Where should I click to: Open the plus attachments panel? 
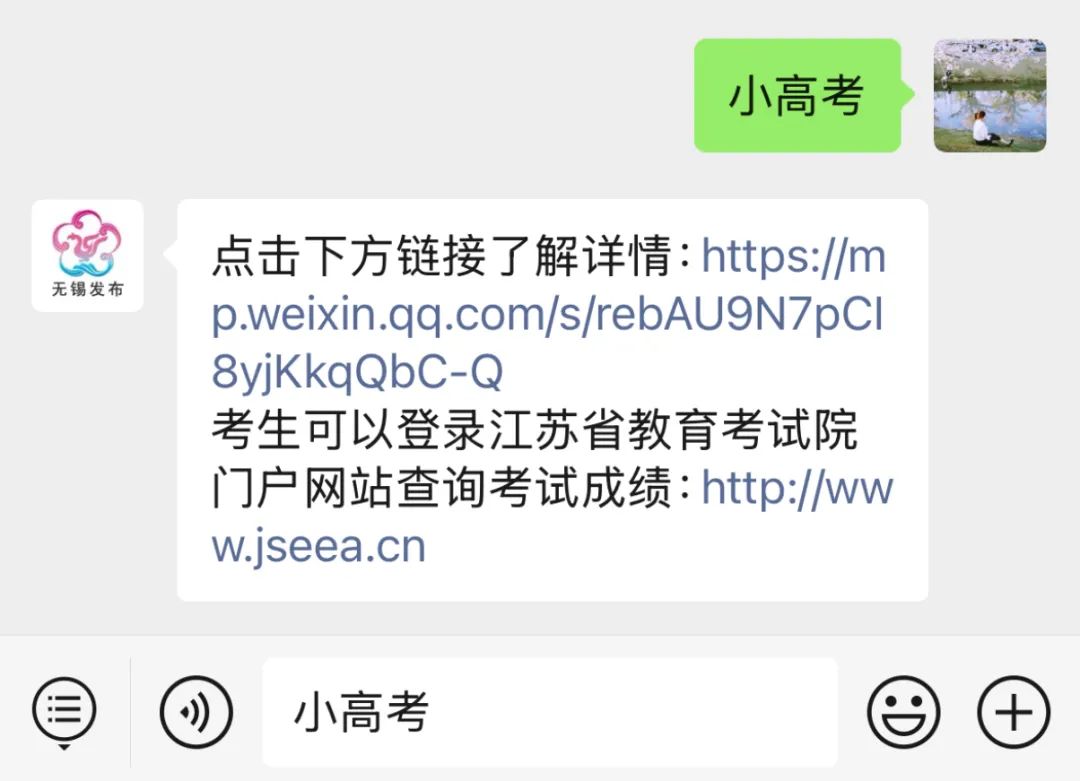(1013, 712)
